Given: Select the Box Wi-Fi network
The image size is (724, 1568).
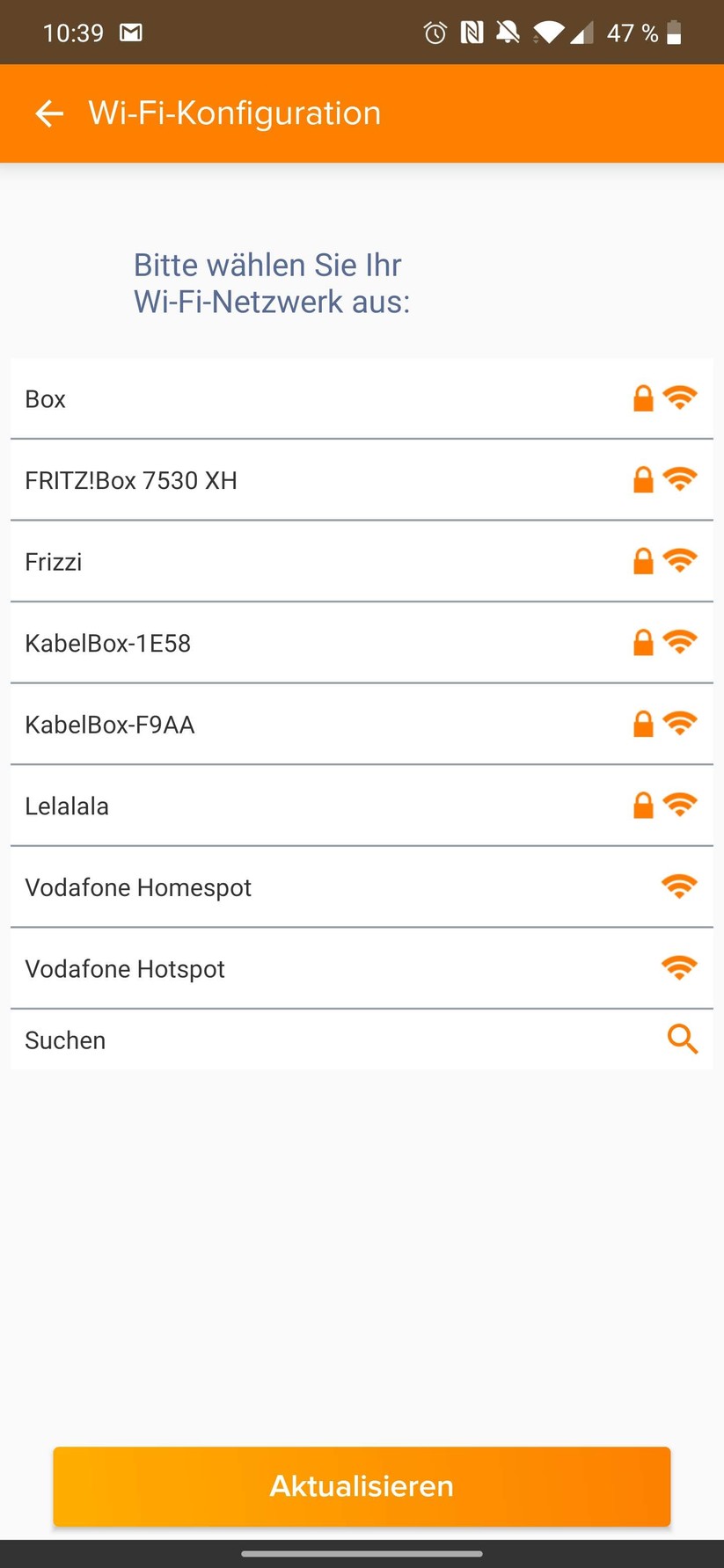Looking at the screenshot, I should point(361,399).
